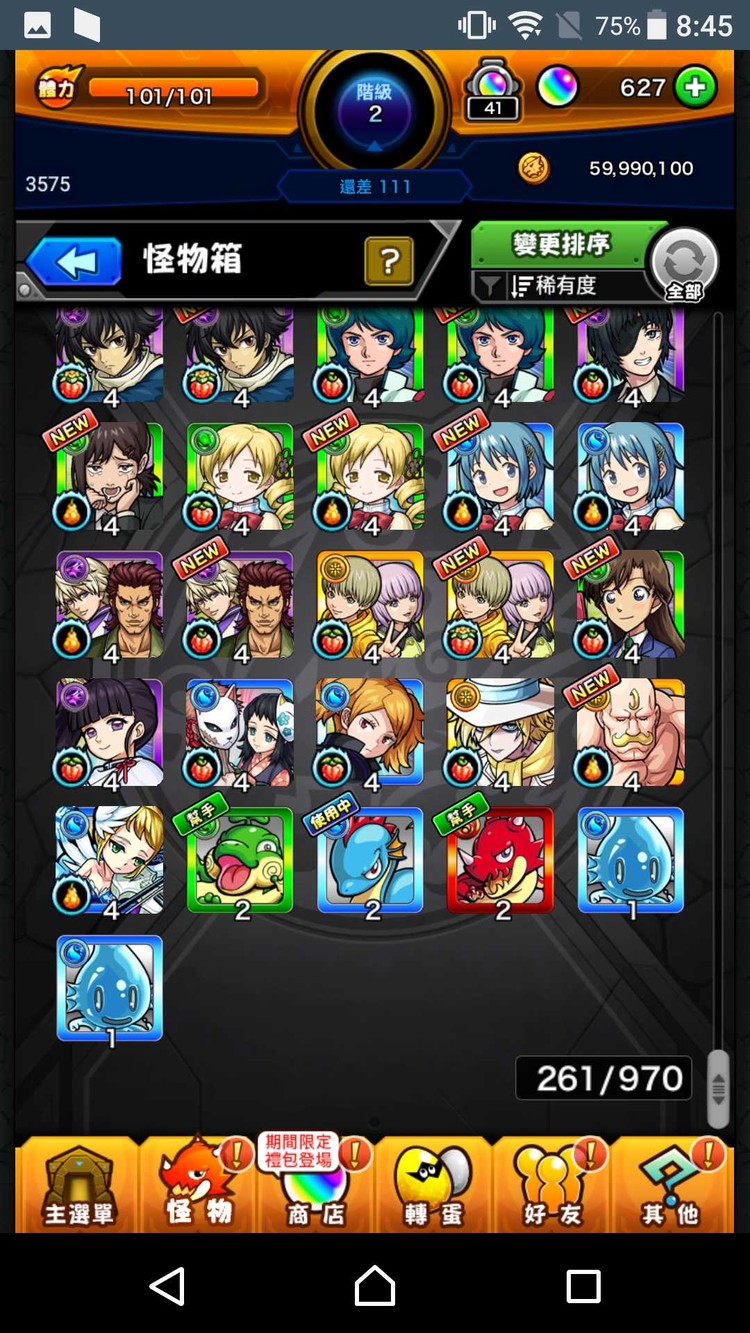Select the bald muscular man with mustache
Screen dimensions: 750x1333
[631, 732]
